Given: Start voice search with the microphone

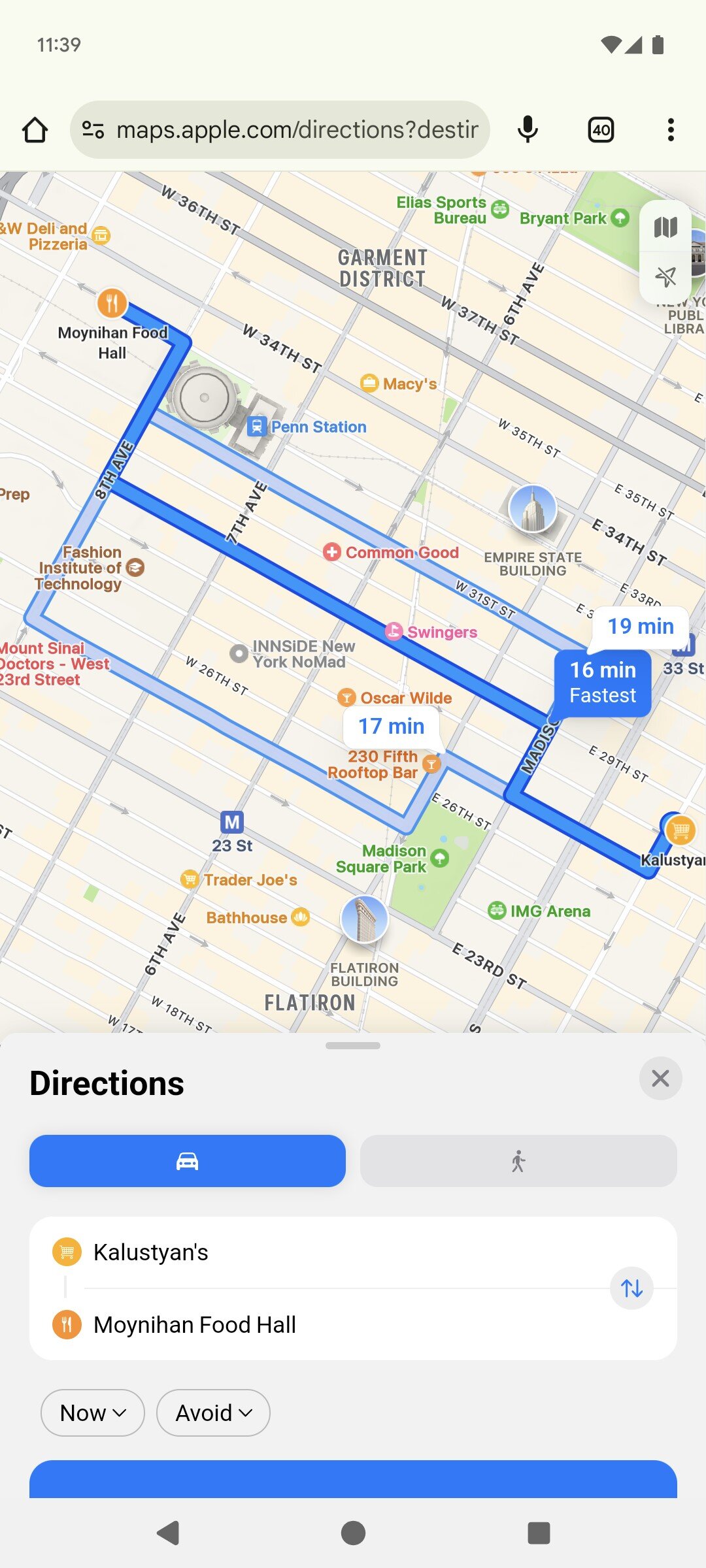Looking at the screenshot, I should point(528,130).
